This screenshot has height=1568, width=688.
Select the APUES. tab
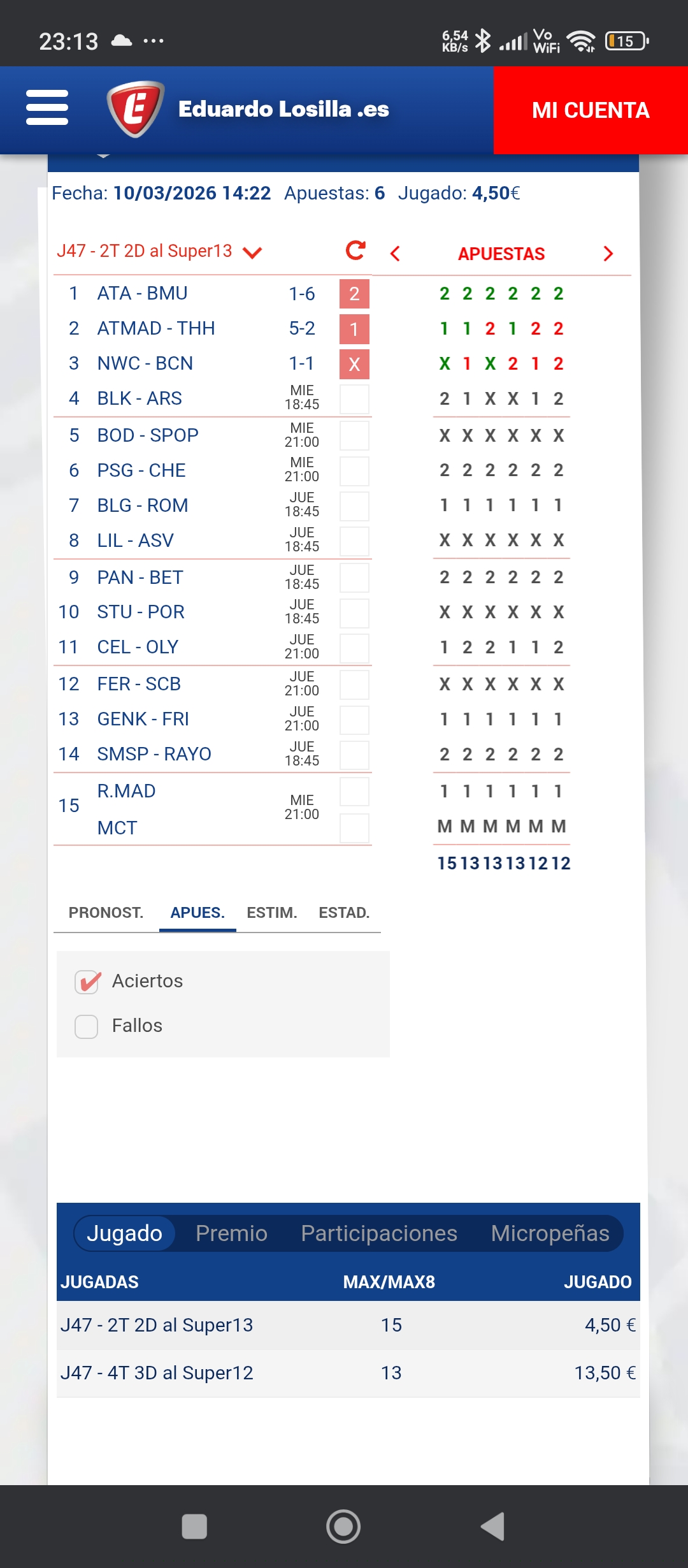[197, 913]
